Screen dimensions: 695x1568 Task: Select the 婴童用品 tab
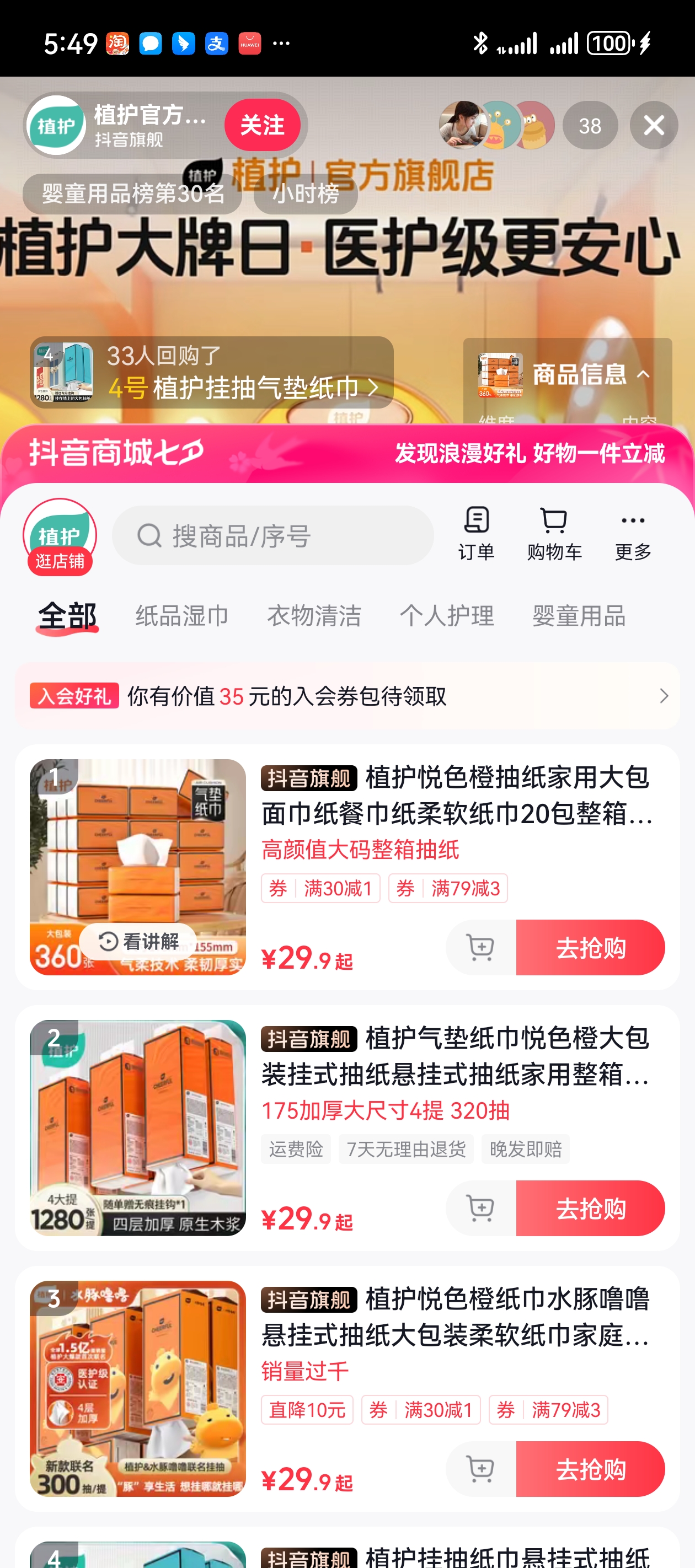tap(579, 616)
